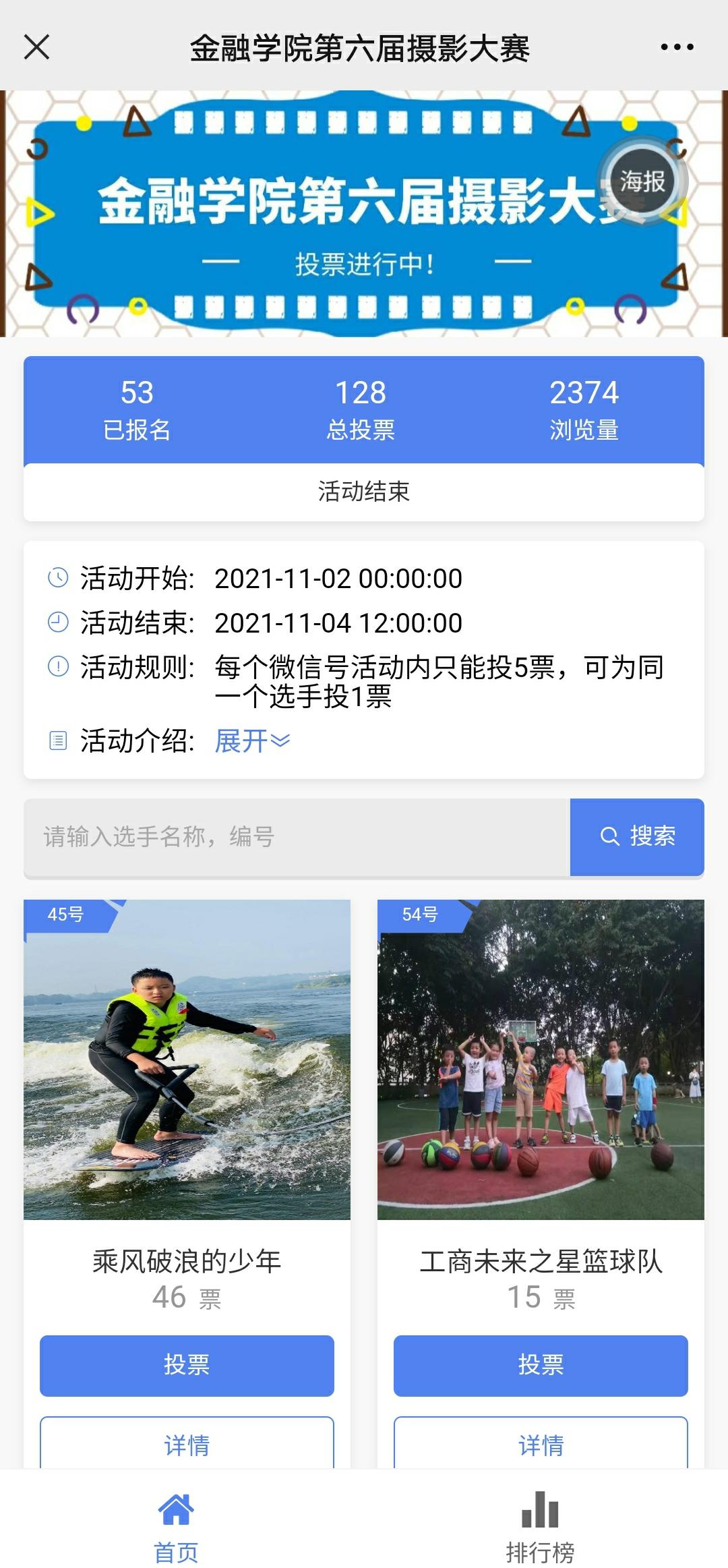Focus the contestant name search field
Image resolution: width=728 pixels, height=1568 pixels.
coord(297,837)
